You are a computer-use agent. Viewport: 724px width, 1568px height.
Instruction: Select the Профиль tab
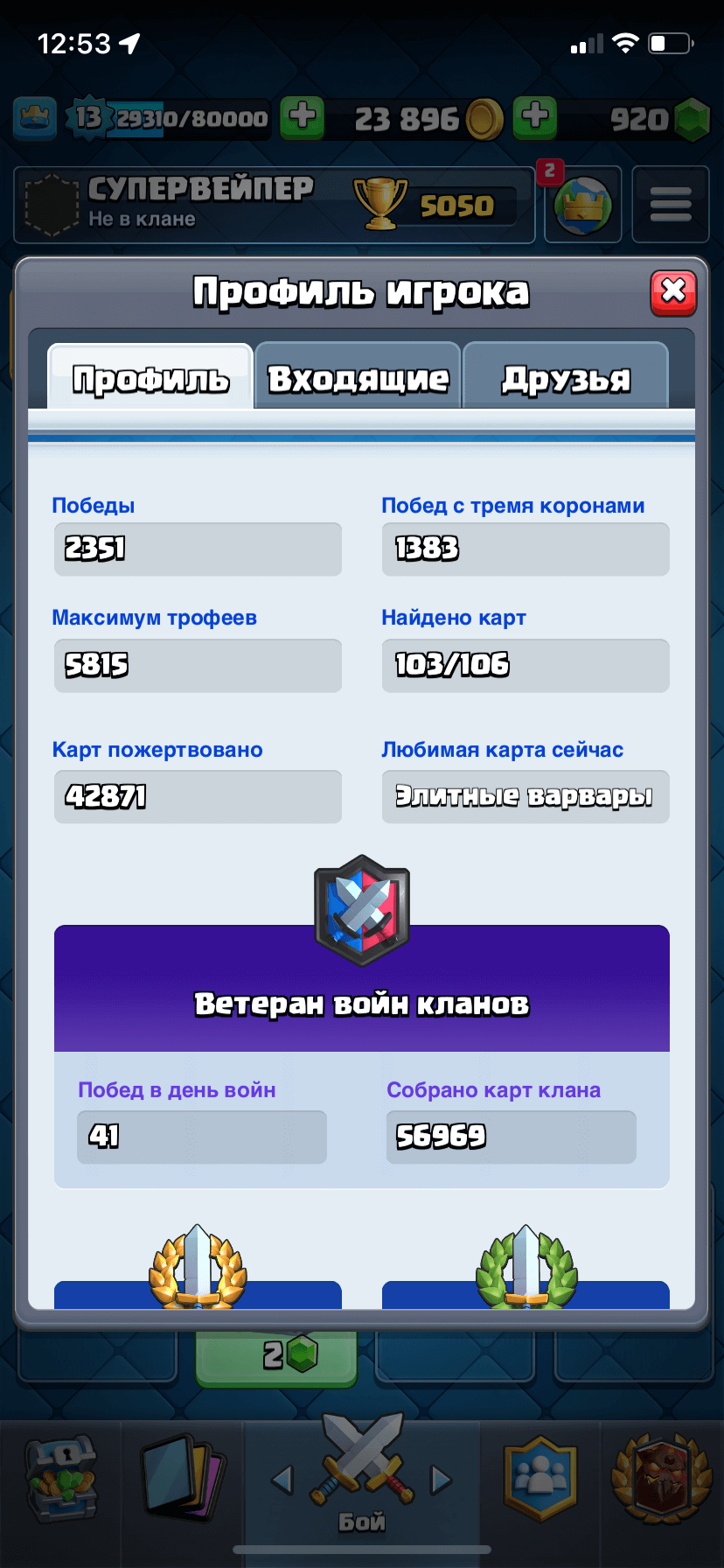(150, 378)
